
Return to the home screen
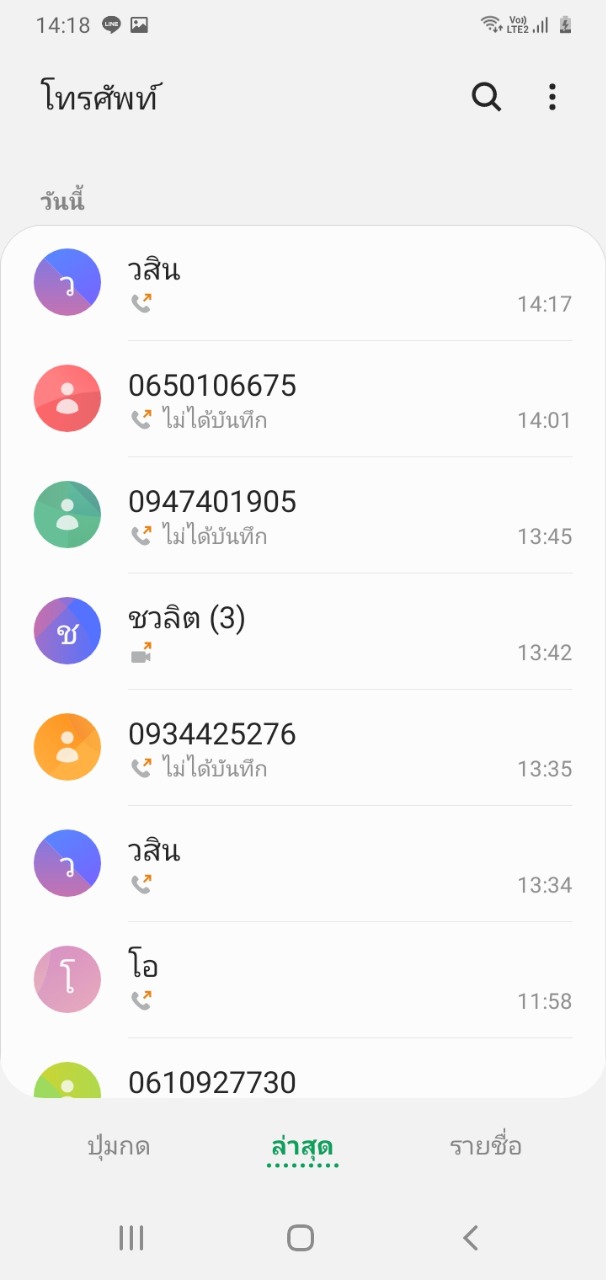coord(301,1238)
